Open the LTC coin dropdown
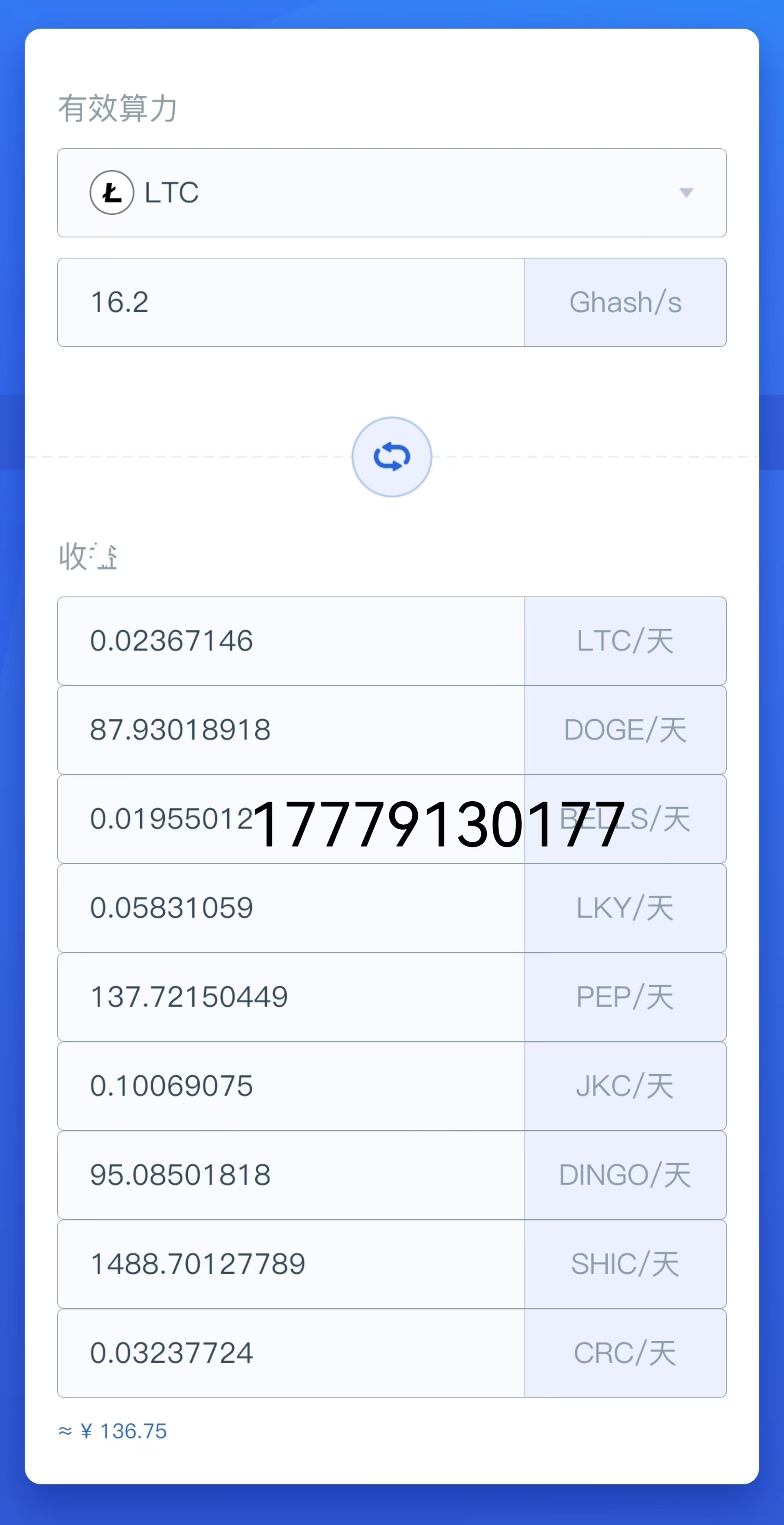The height and width of the screenshot is (1525, 784). pyautogui.click(x=392, y=192)
